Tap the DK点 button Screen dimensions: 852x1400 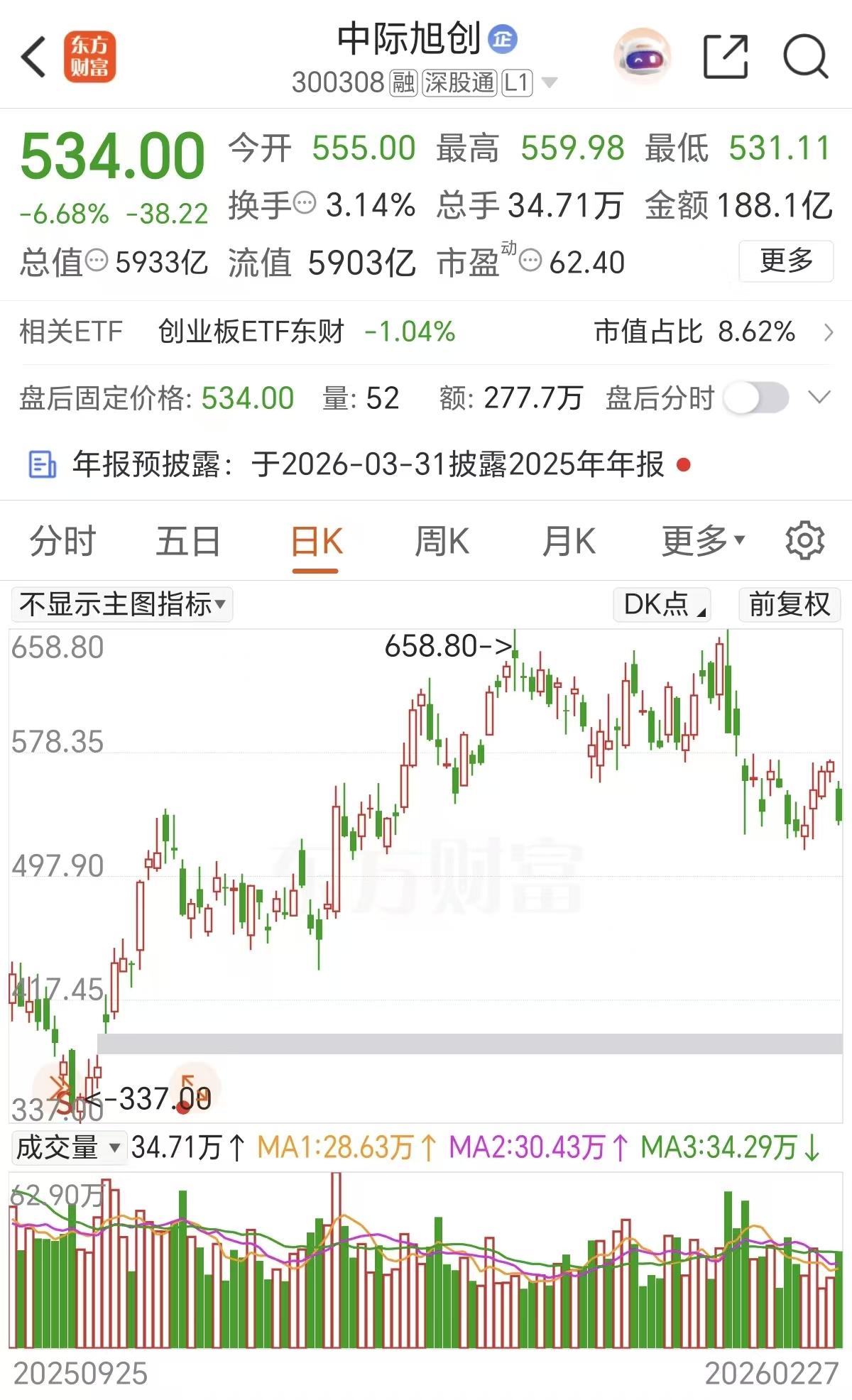tap(662, 605)
